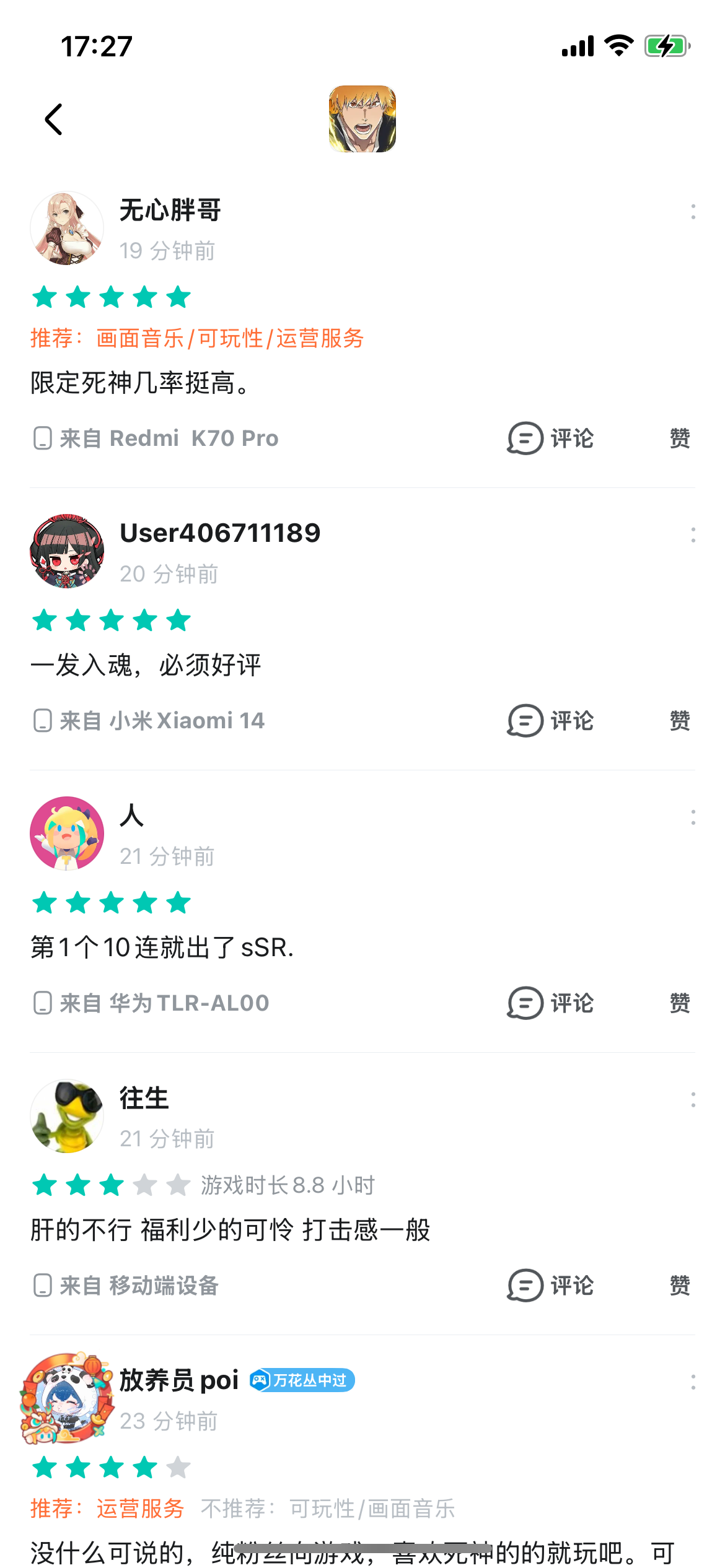Click the device icon showing Redmi K70 Pro
The height and width of the screenshot is (1568, 725).
pyautogui.click(x=42, y=438)
